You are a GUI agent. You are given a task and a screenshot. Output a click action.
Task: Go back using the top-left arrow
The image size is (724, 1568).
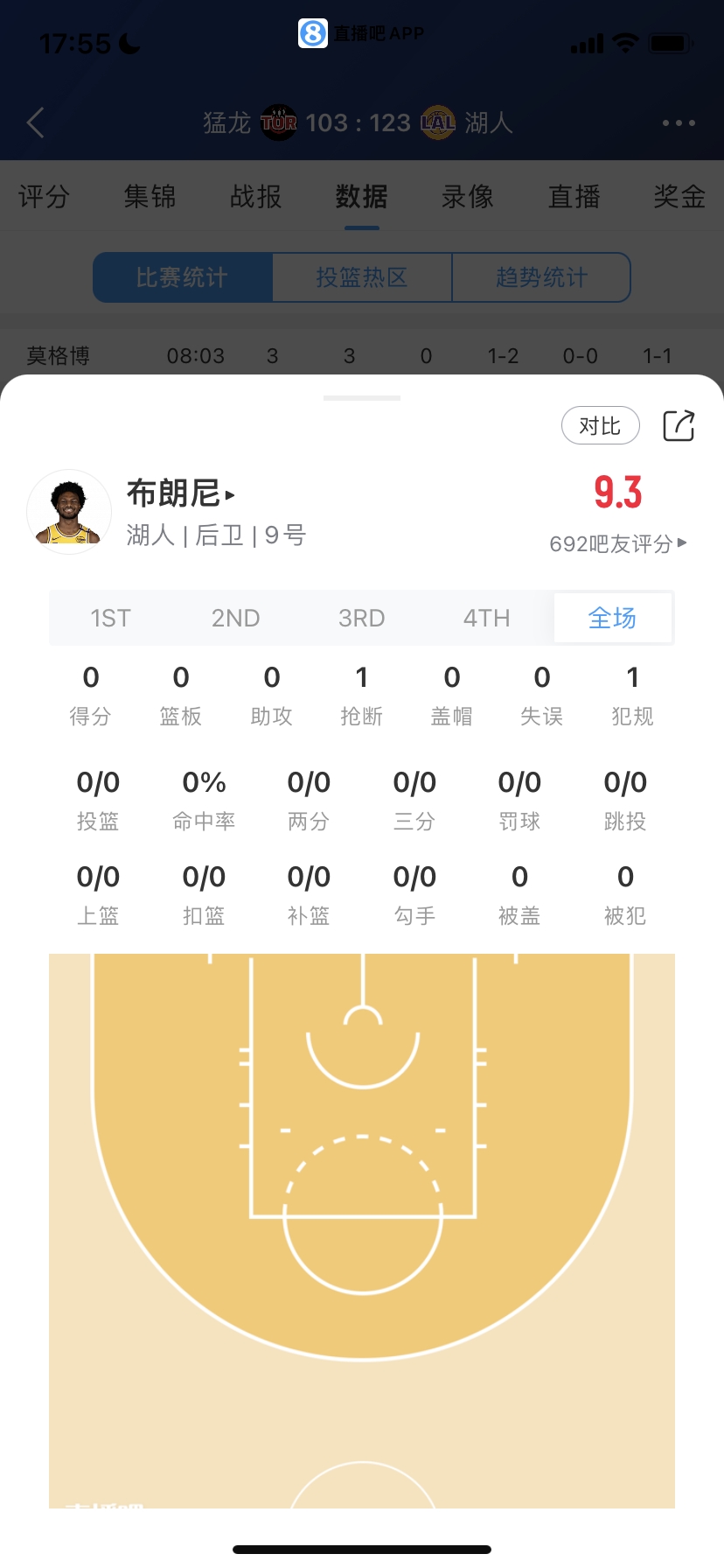click(36, 122)
